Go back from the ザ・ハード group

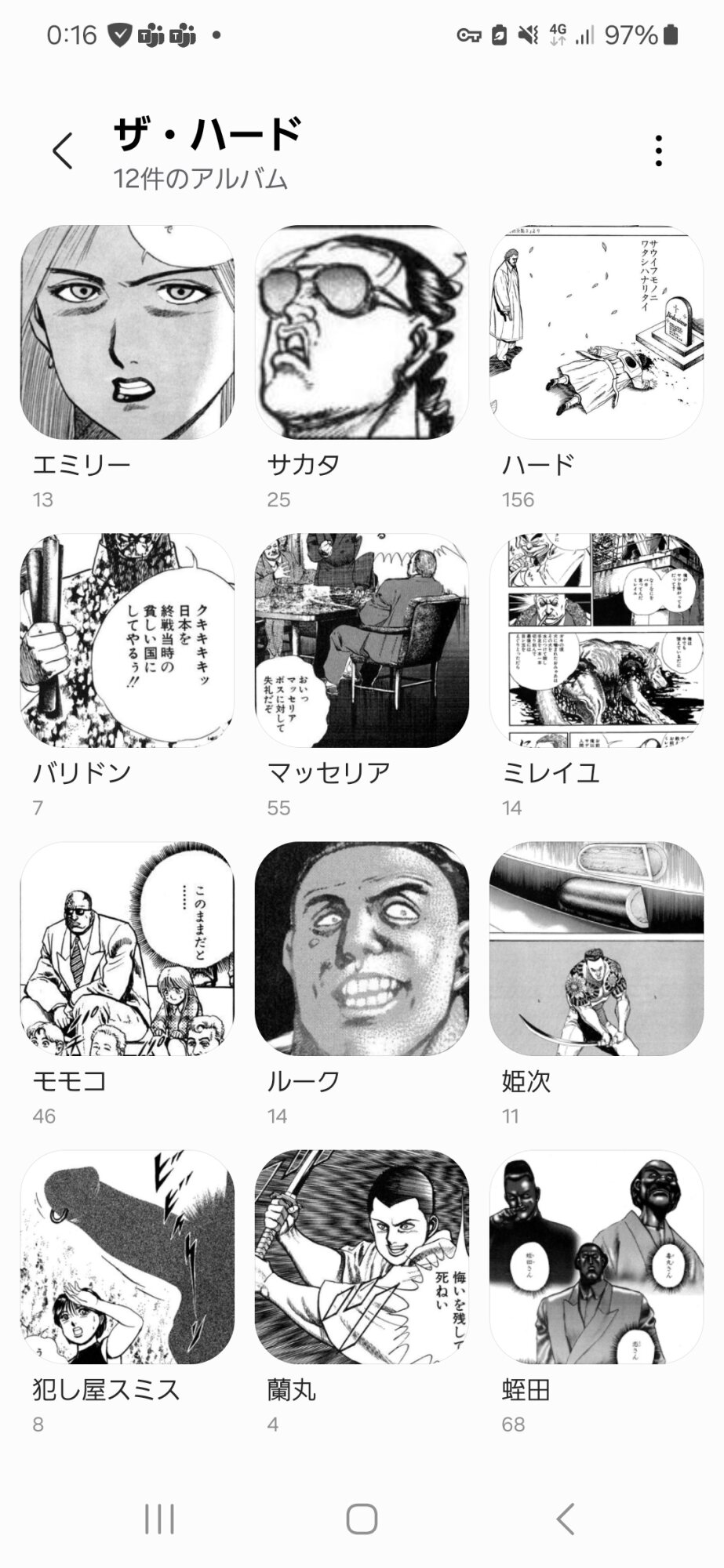coord(63,150)
